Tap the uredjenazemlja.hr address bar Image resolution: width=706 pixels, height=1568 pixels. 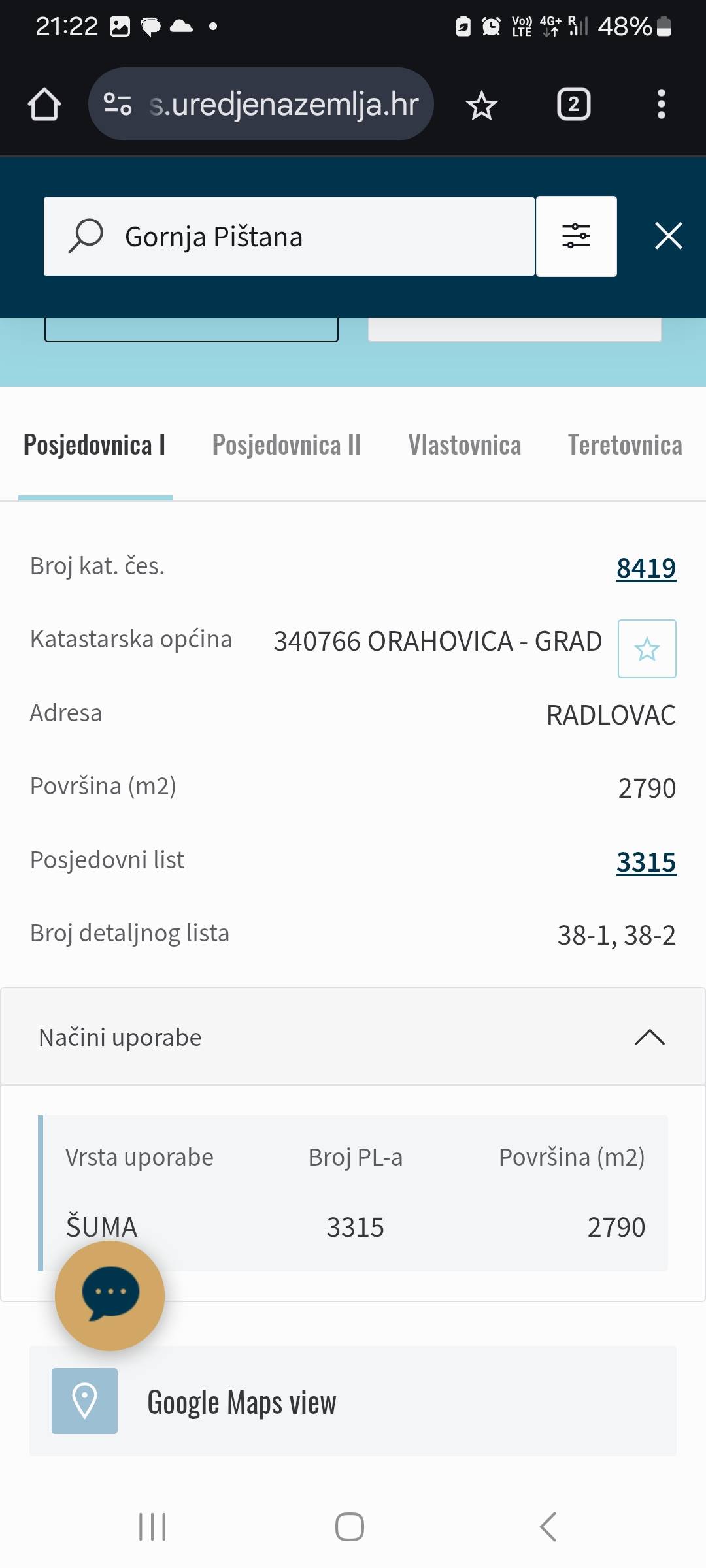[x=261, y=104]
